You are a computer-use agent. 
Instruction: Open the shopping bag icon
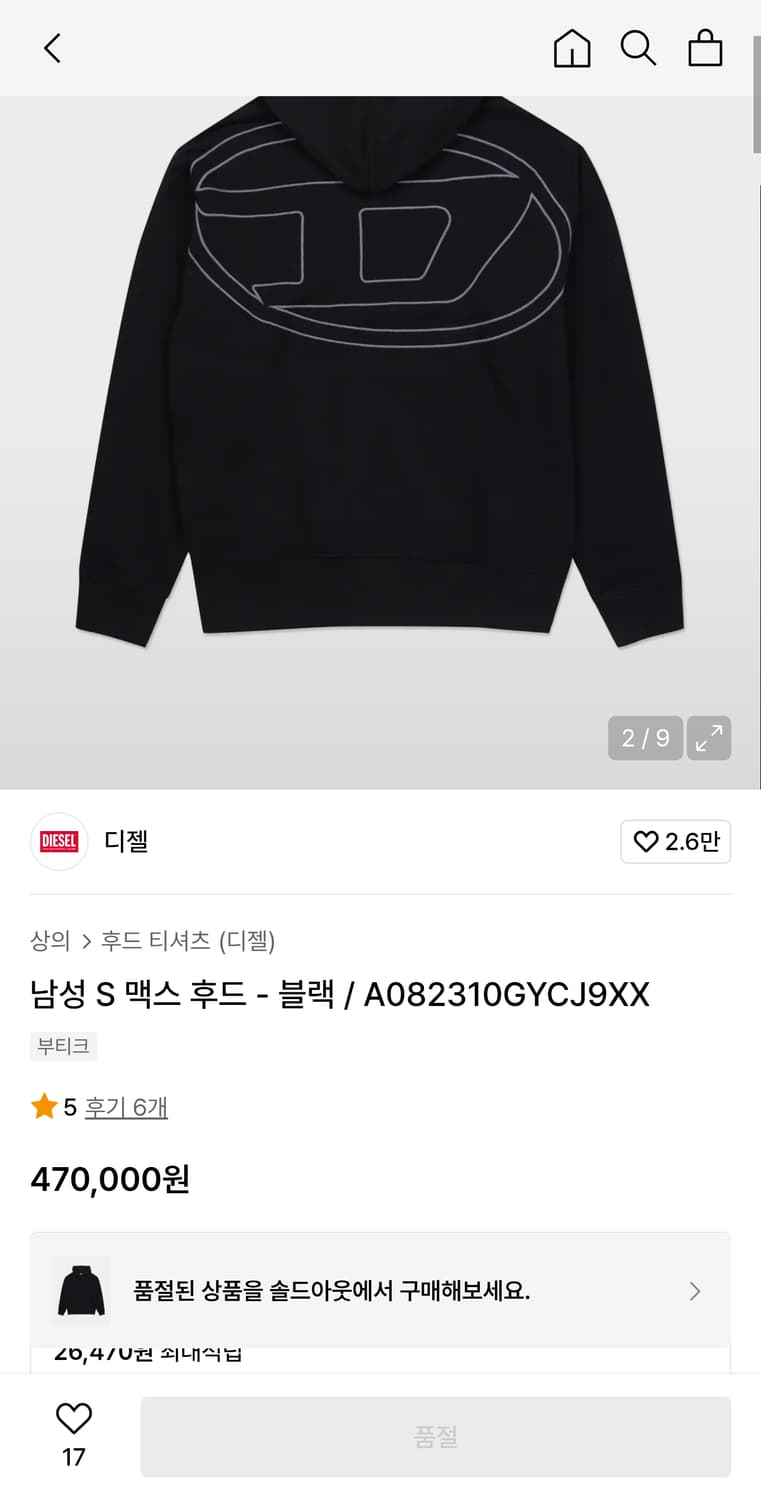click(x=705, y=47)
